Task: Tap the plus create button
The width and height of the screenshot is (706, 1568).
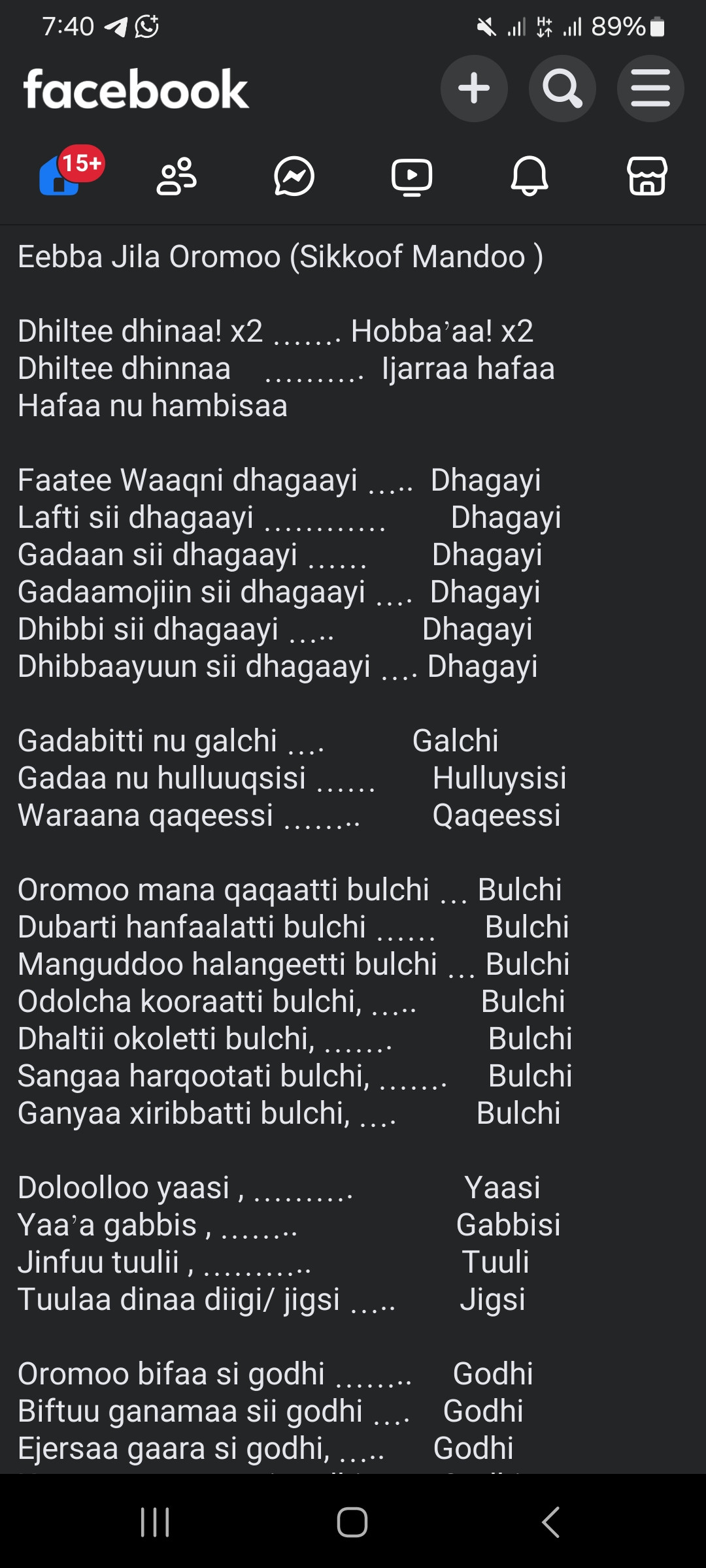Action: pyautogui.click(x=474, y=88)
